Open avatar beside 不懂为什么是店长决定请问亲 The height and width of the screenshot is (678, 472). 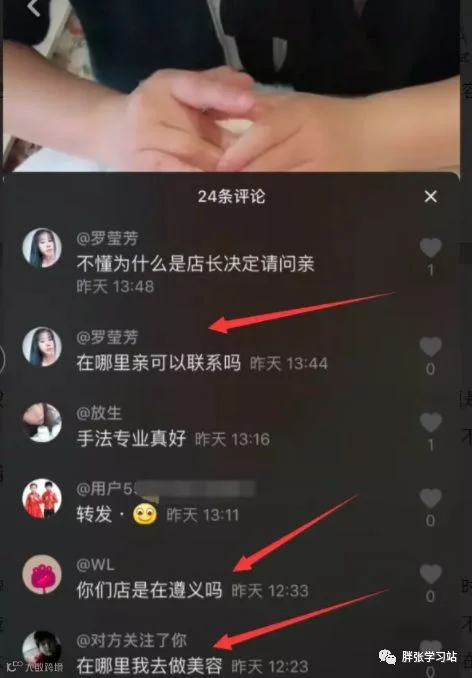(x=42, y=248)
